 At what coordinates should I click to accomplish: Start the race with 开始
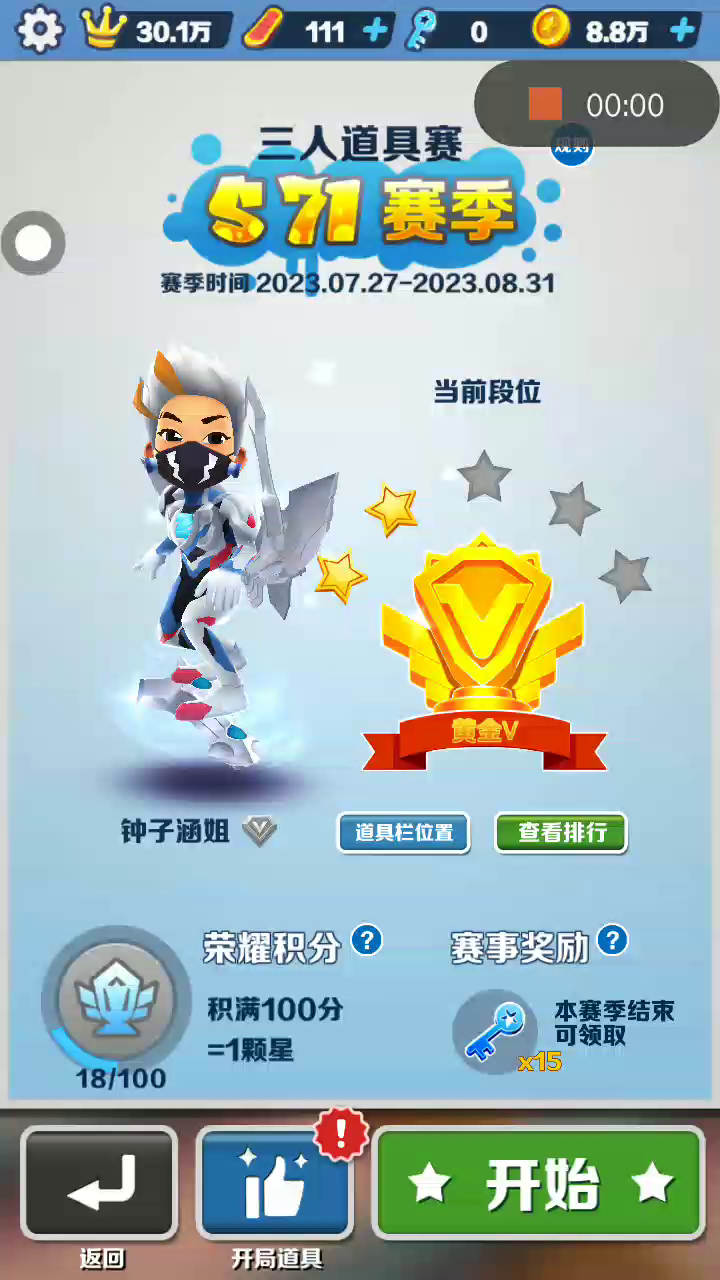[x=540, y=1183]
